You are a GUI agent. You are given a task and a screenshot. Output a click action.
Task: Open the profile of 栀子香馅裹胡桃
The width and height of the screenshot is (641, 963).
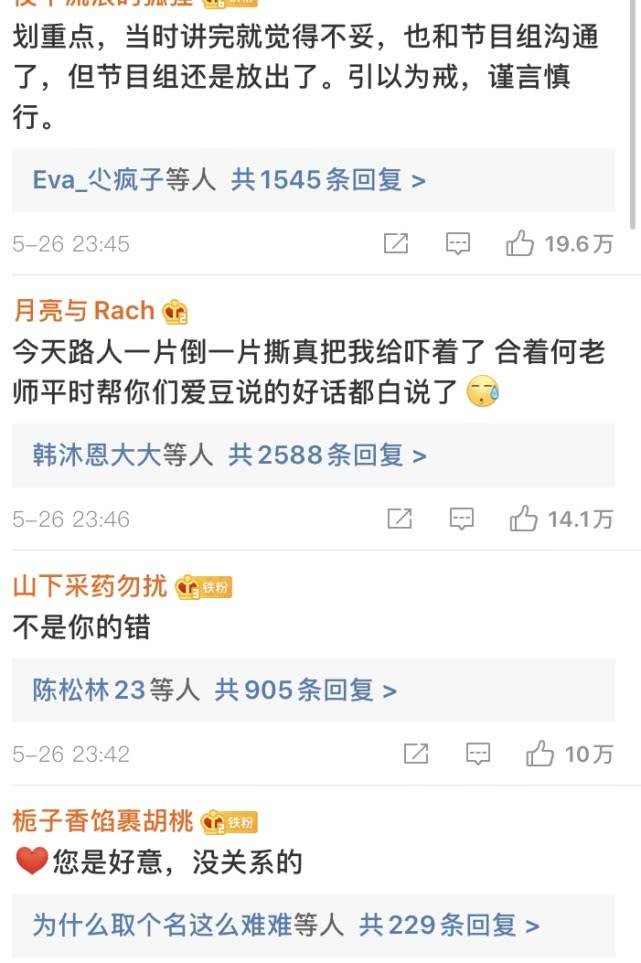(103, 821)
